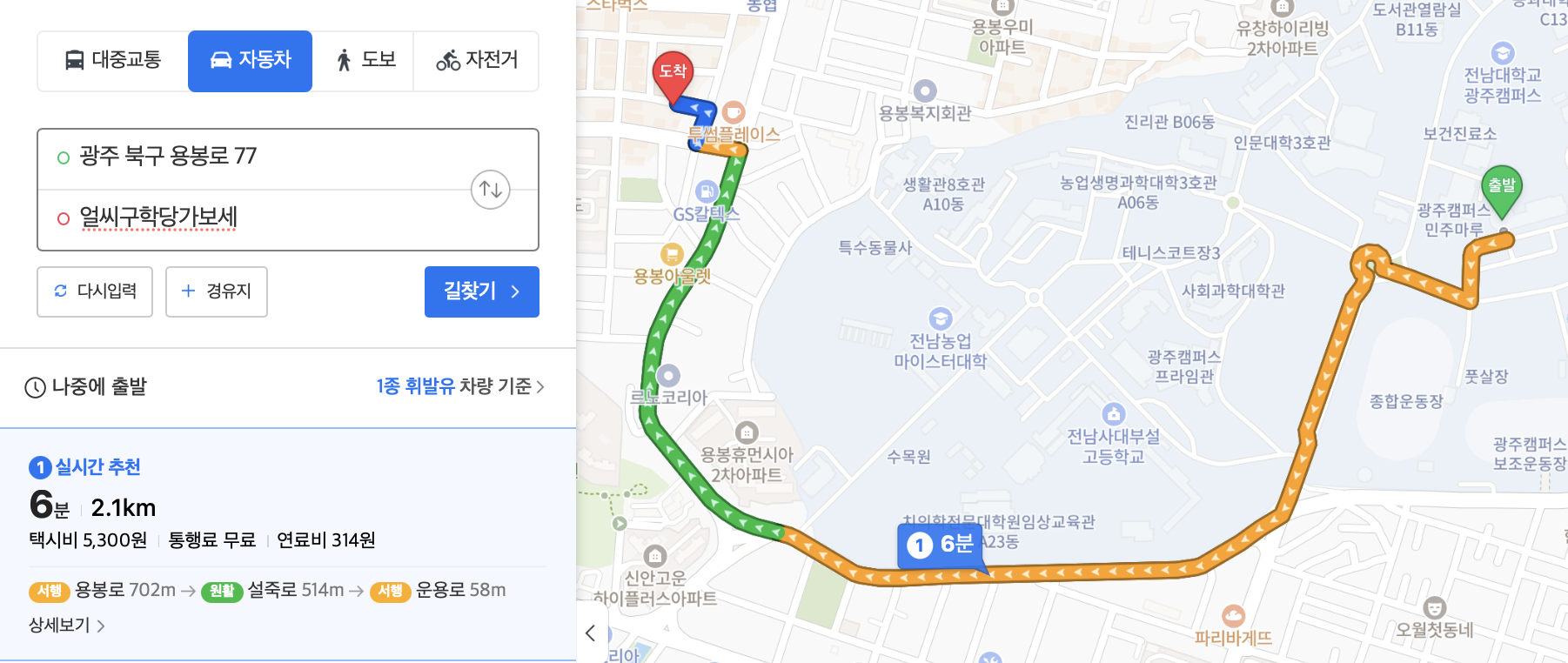Tap the 길찾기 find route button

481,291
